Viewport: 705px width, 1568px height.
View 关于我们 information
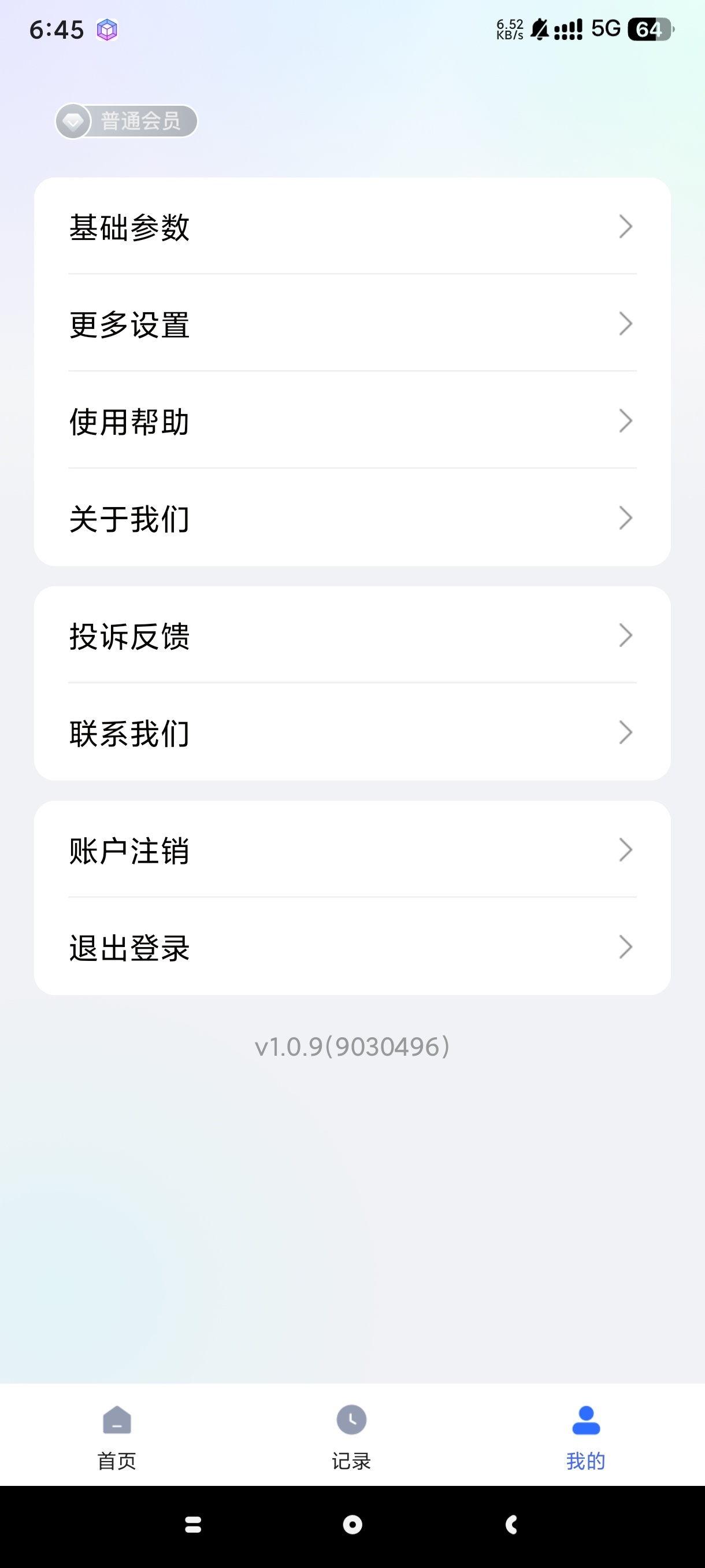351,519
